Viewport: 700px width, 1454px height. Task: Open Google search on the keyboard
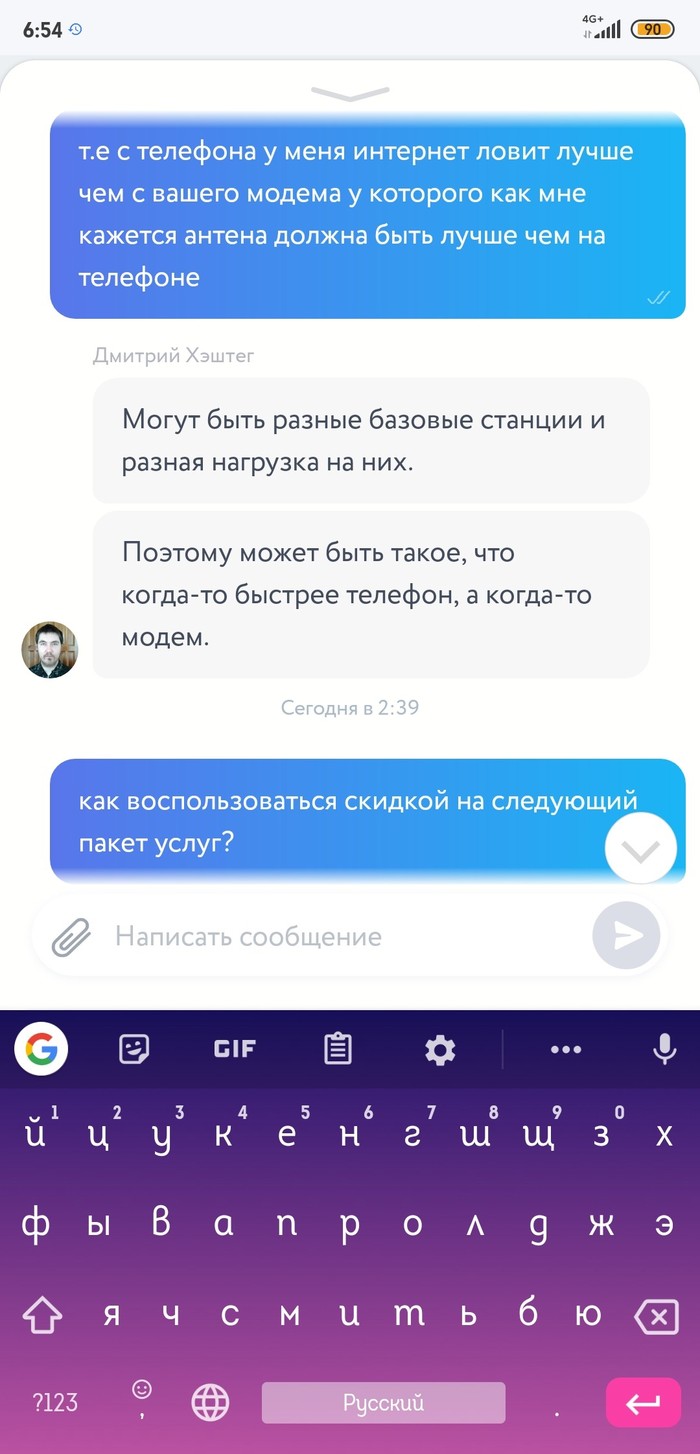coord(41,1049)
